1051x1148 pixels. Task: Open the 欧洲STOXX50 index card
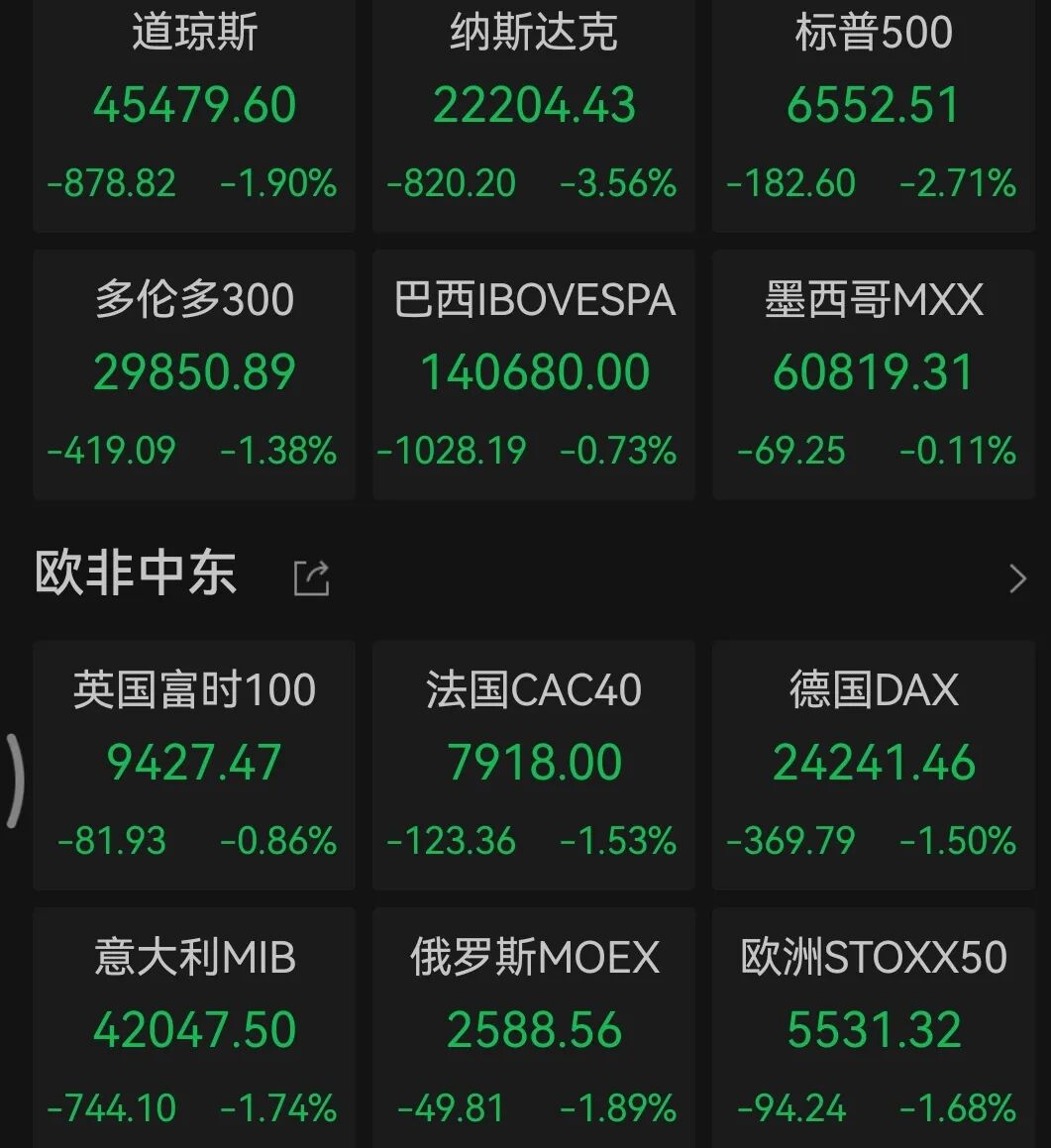(x=873, y=1030)
